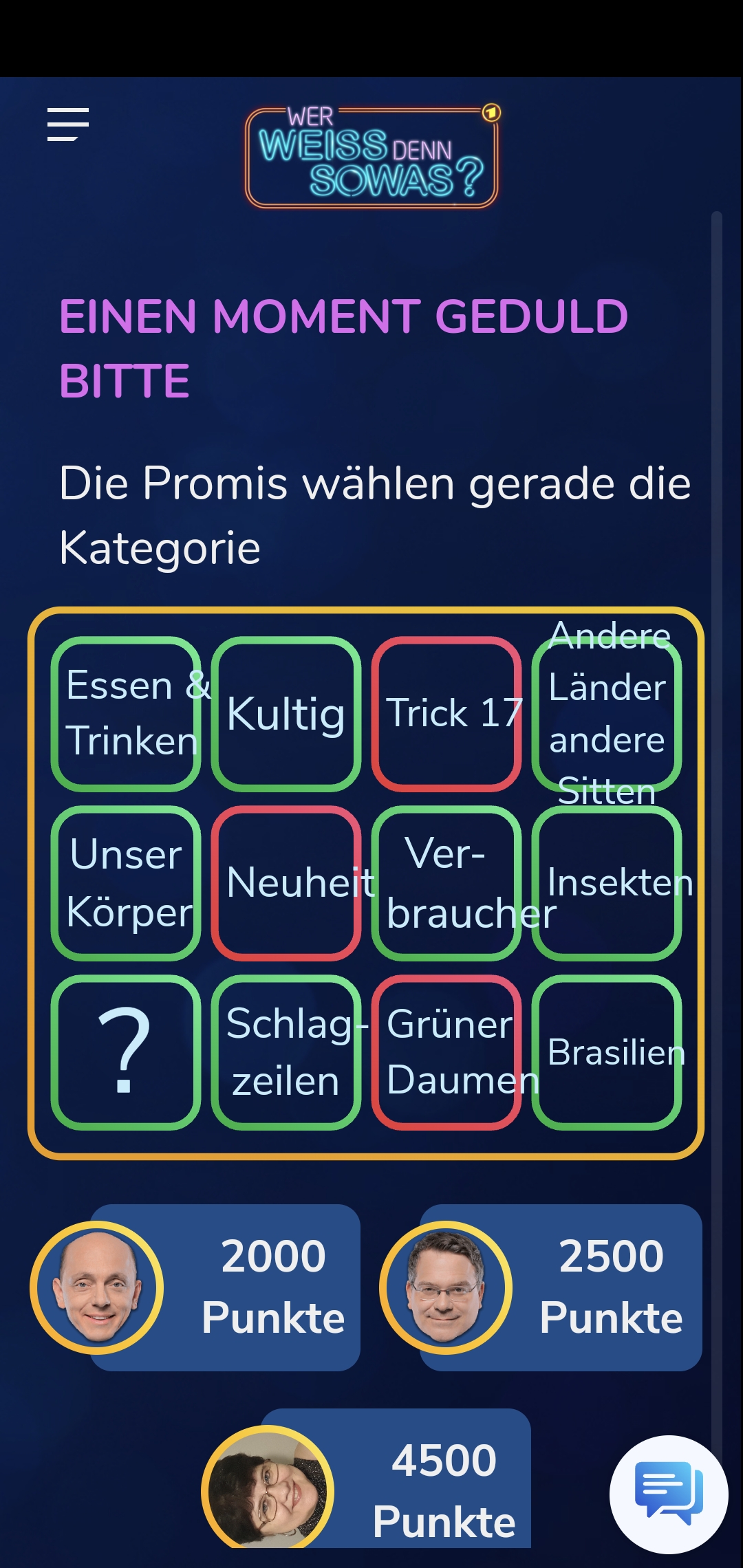Open the question mark mystery category
The image size is (743, 1568).
point(126,1052)
